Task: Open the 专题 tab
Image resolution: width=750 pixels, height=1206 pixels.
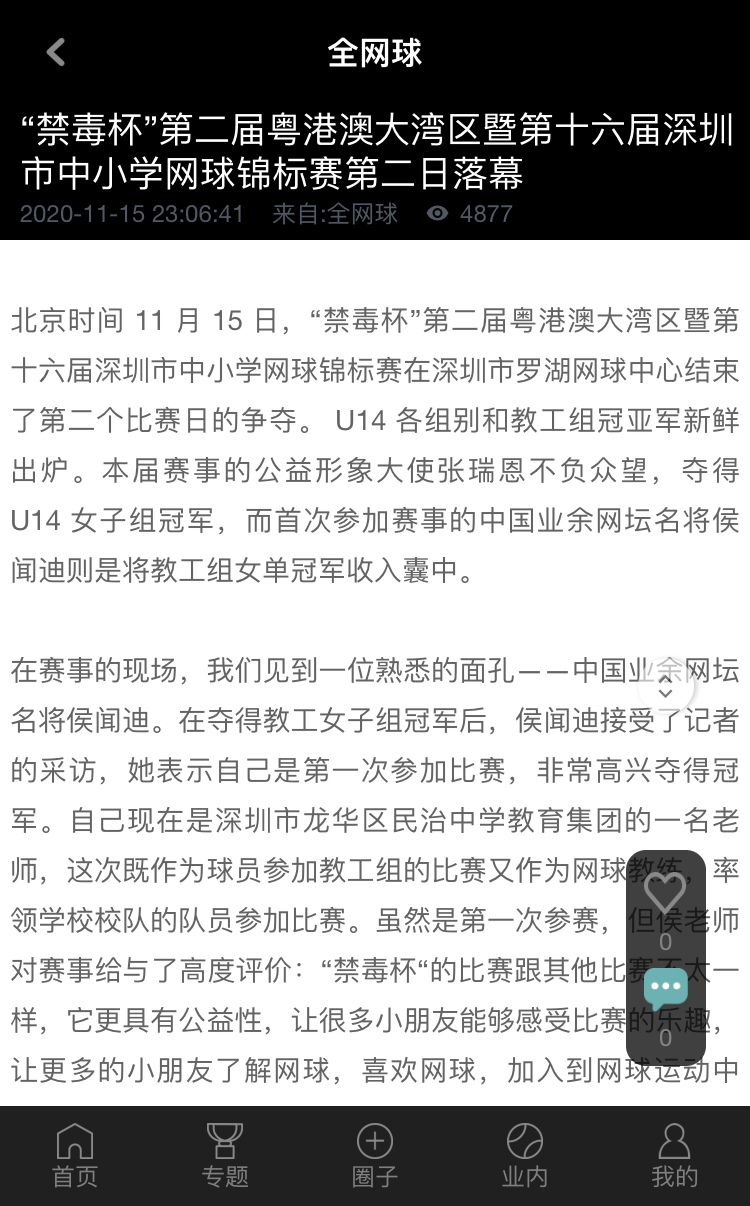Action: [x=225, y=1155]
